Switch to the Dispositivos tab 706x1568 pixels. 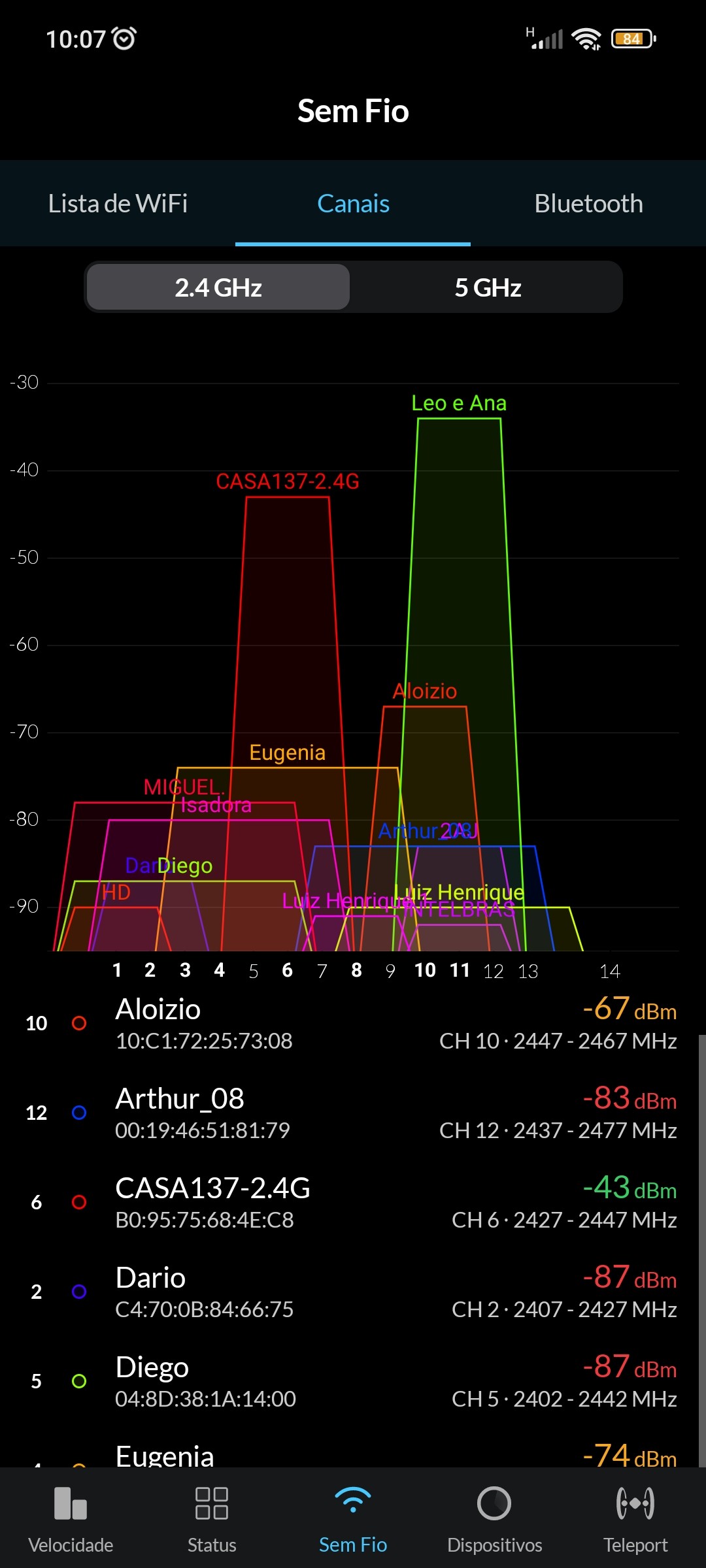click(494, 1517)
